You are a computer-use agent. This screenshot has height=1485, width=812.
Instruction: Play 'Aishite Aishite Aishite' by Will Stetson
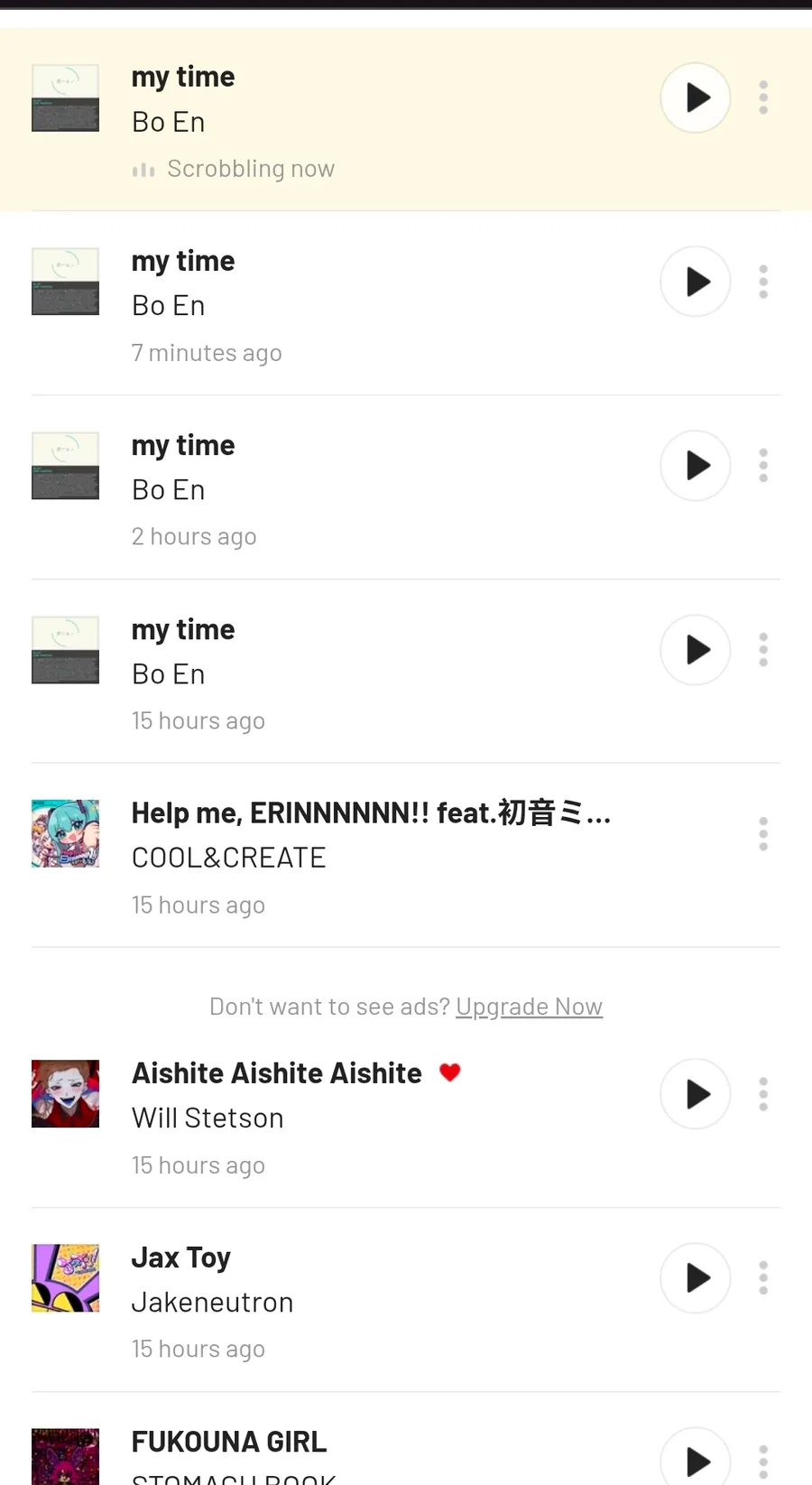(x=695, y=1094)
